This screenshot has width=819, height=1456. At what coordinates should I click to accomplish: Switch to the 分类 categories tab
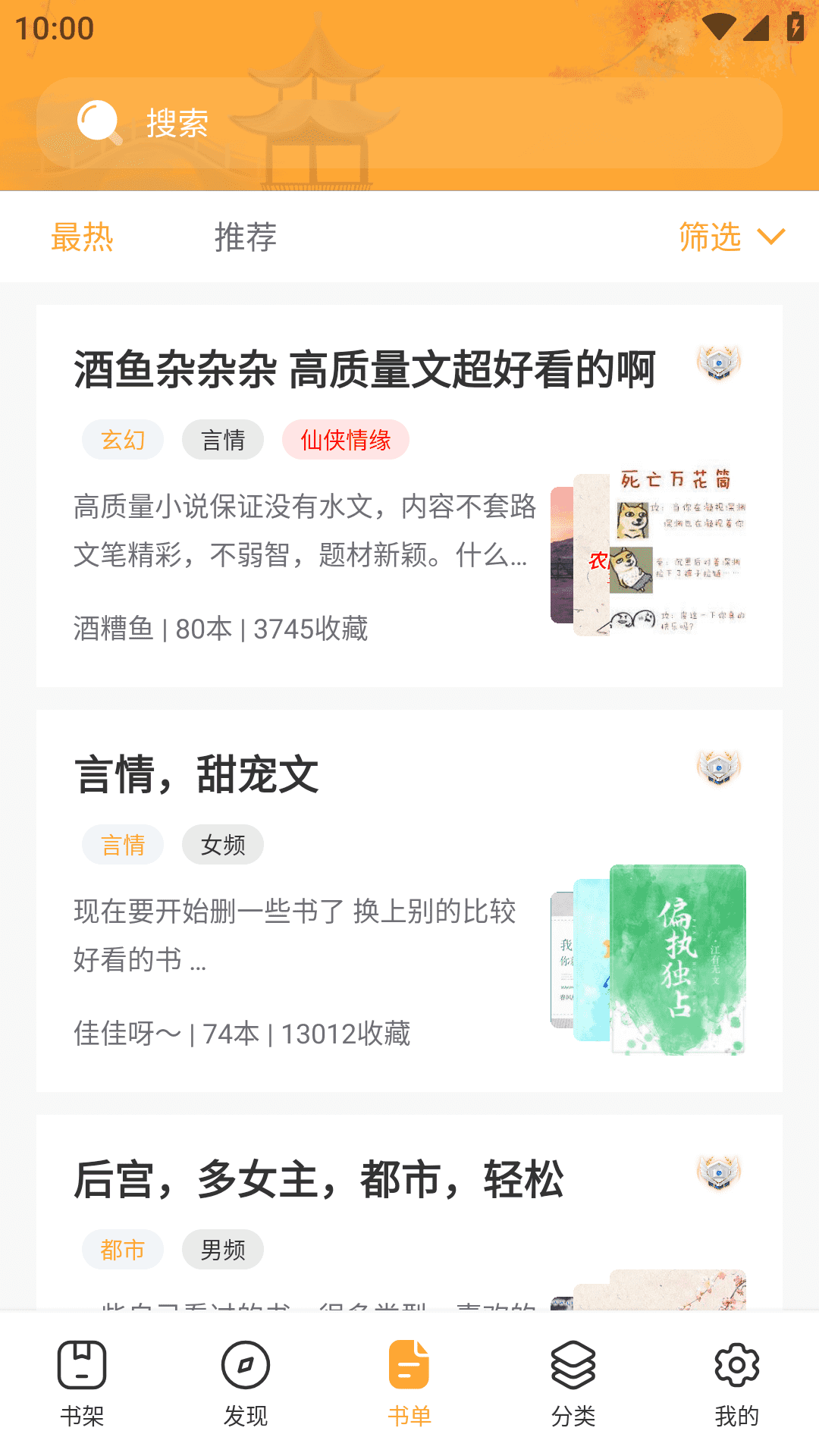(x=573, y=1383)
